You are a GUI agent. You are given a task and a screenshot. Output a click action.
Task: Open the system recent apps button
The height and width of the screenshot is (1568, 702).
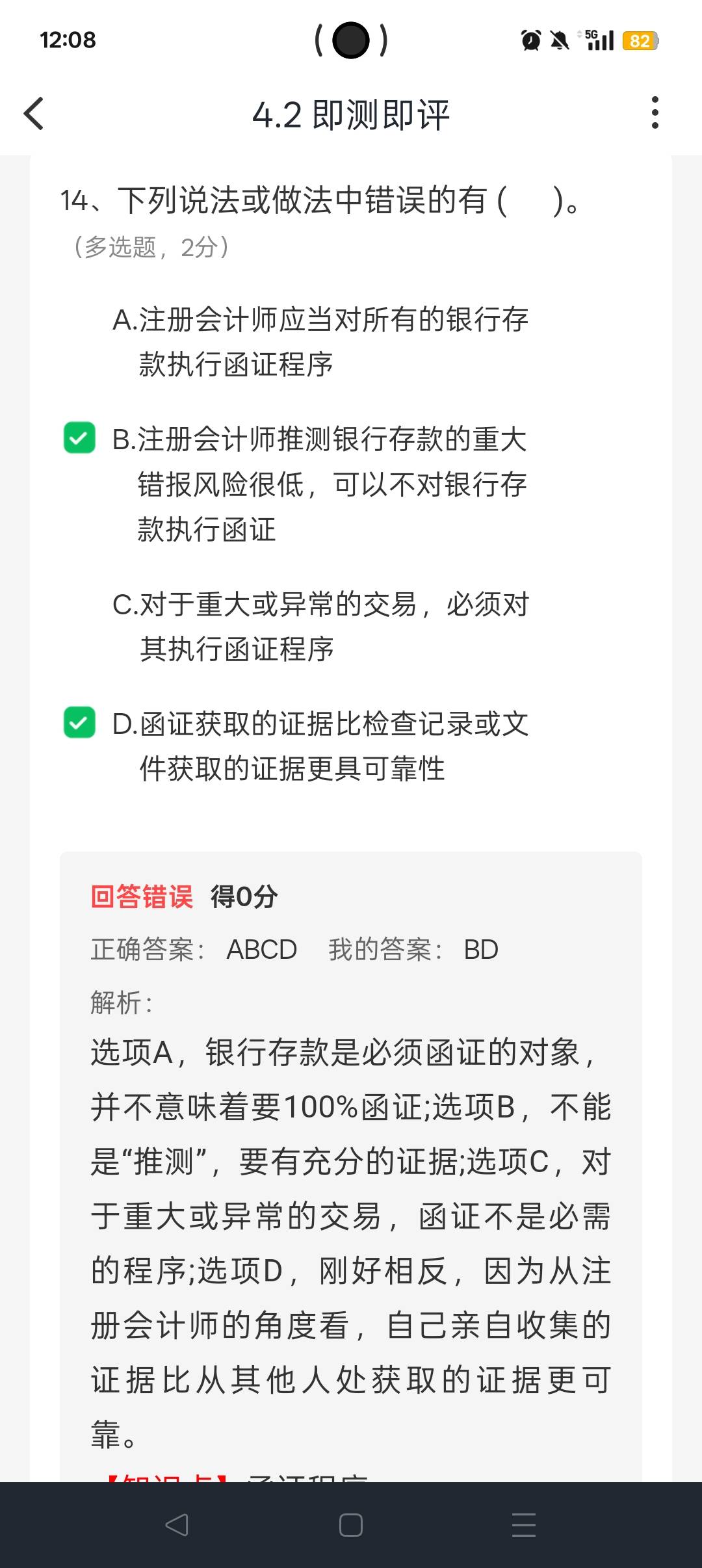pos(524,1524)
